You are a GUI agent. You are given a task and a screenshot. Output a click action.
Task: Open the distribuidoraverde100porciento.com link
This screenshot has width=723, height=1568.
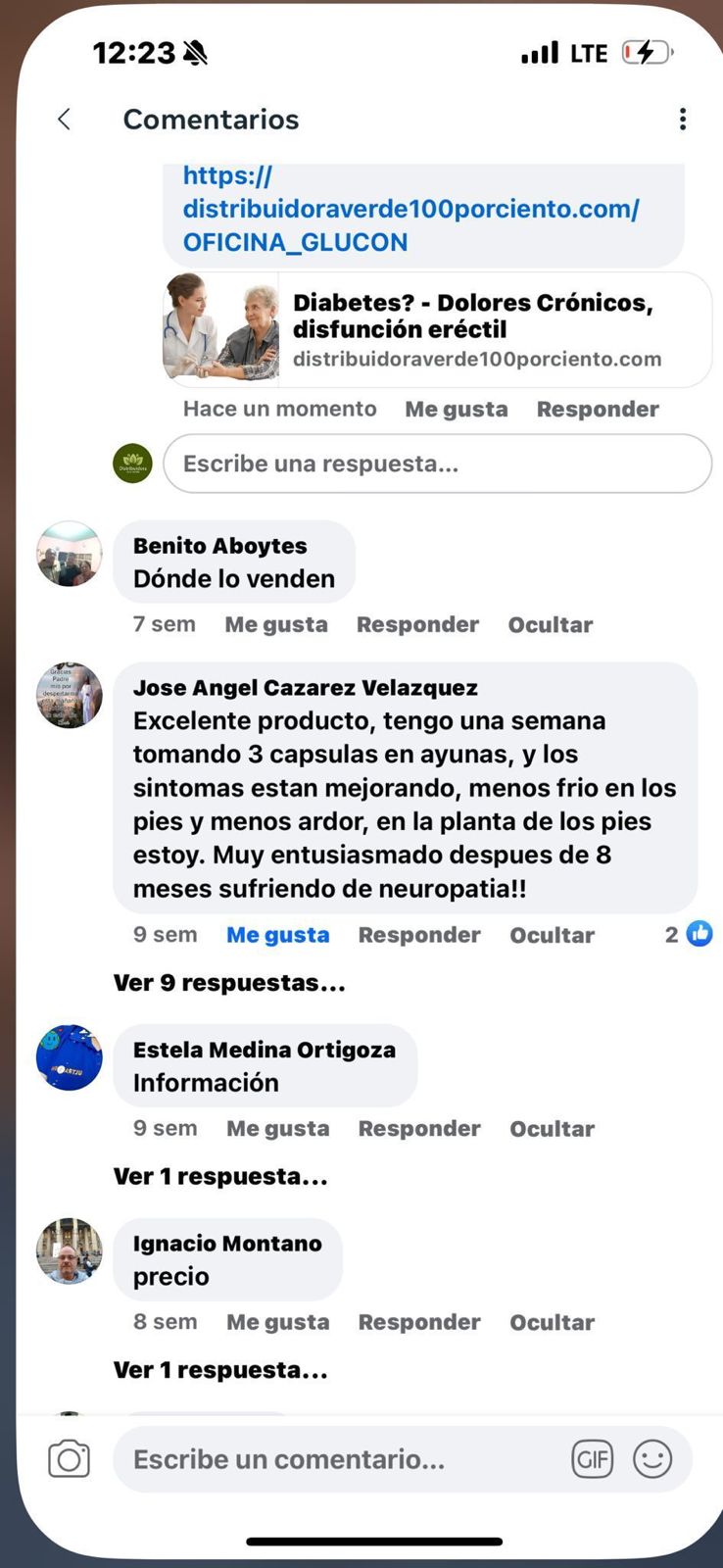(410, 209)
